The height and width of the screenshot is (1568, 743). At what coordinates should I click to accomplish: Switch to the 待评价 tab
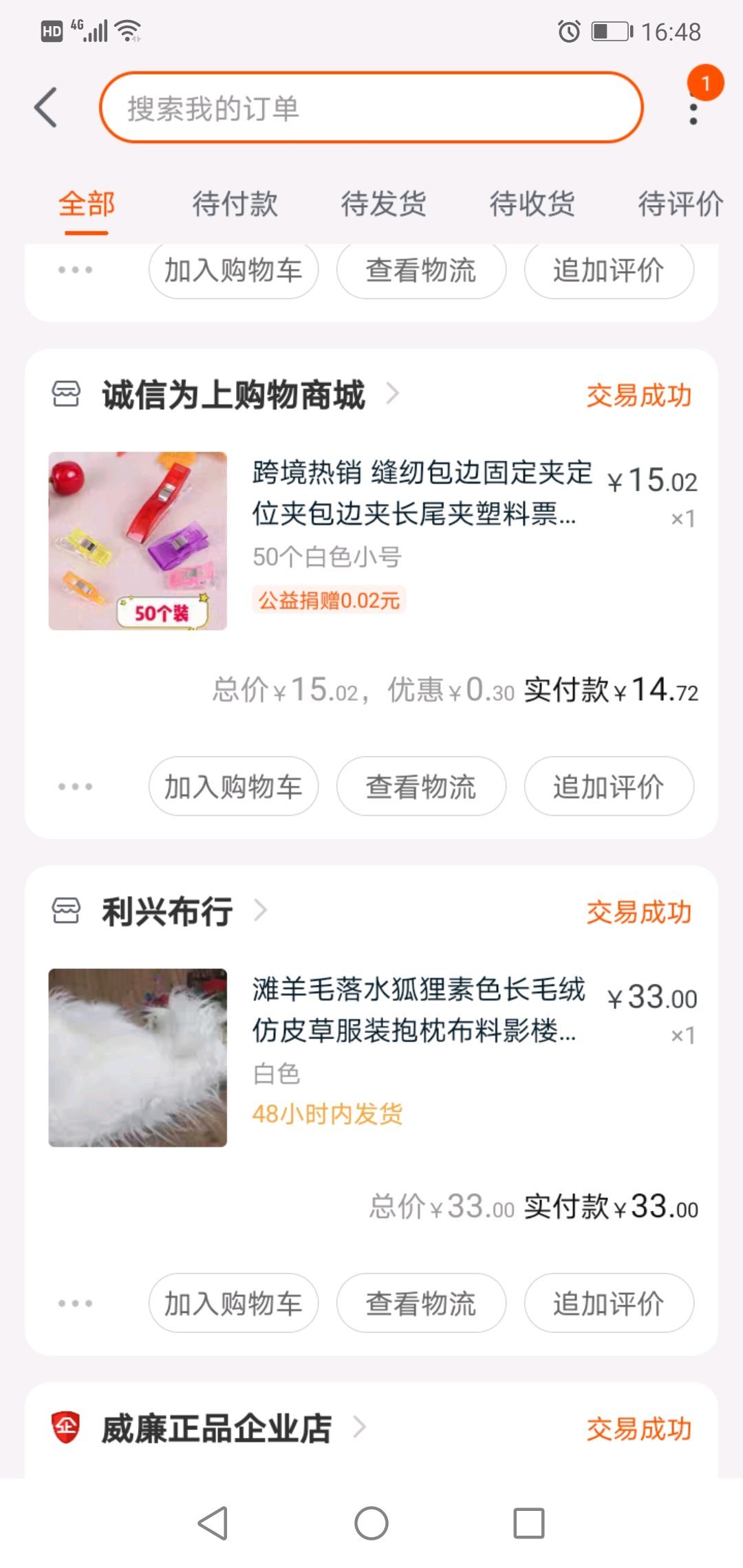[x=680, y=204]
